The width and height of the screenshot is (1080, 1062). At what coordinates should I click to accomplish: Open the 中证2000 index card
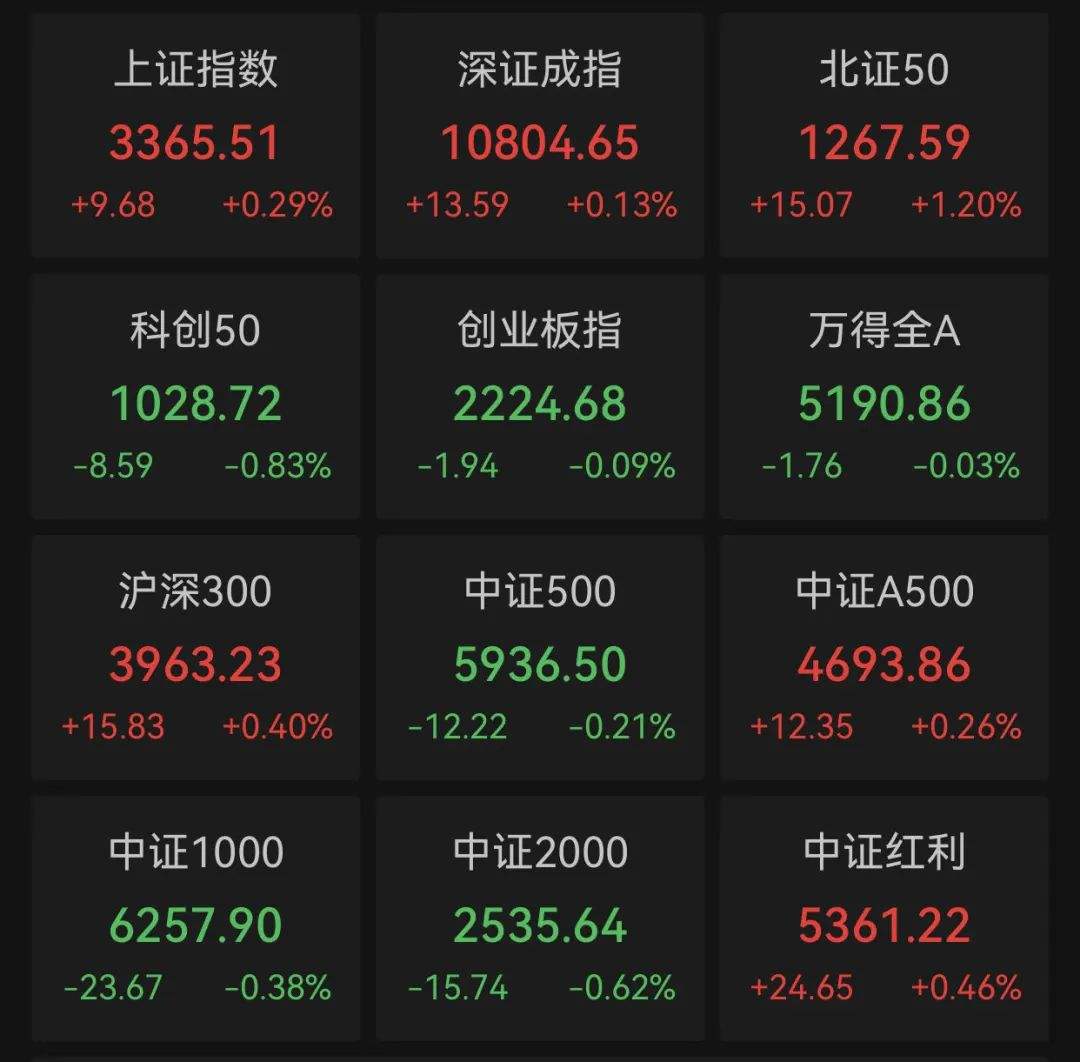pyautogui.click(x=540, y=919)
